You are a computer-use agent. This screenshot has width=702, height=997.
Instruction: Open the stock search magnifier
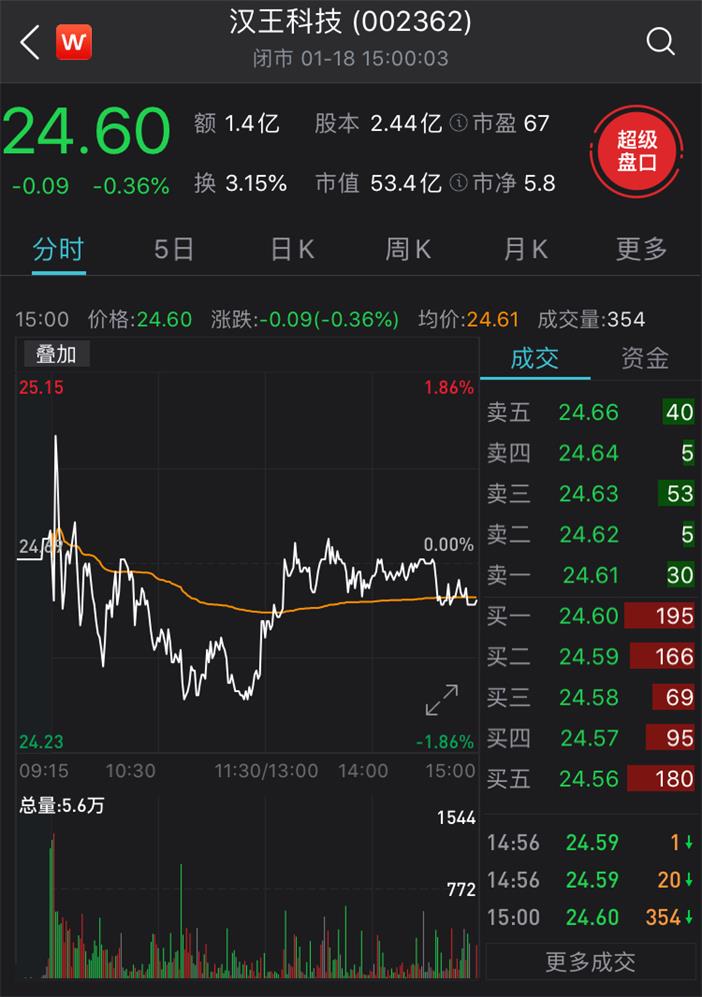[x=661, y=41]
